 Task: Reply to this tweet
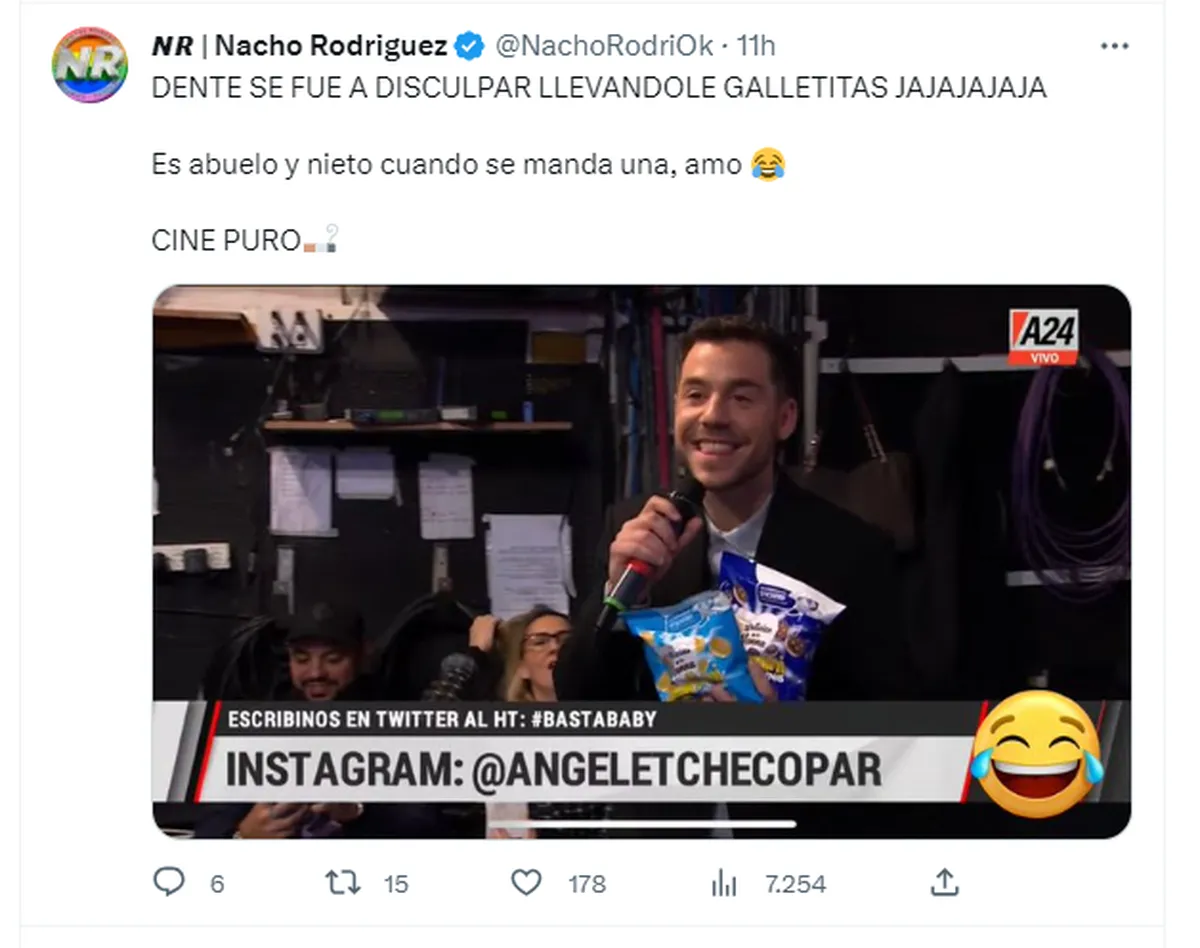169,881
